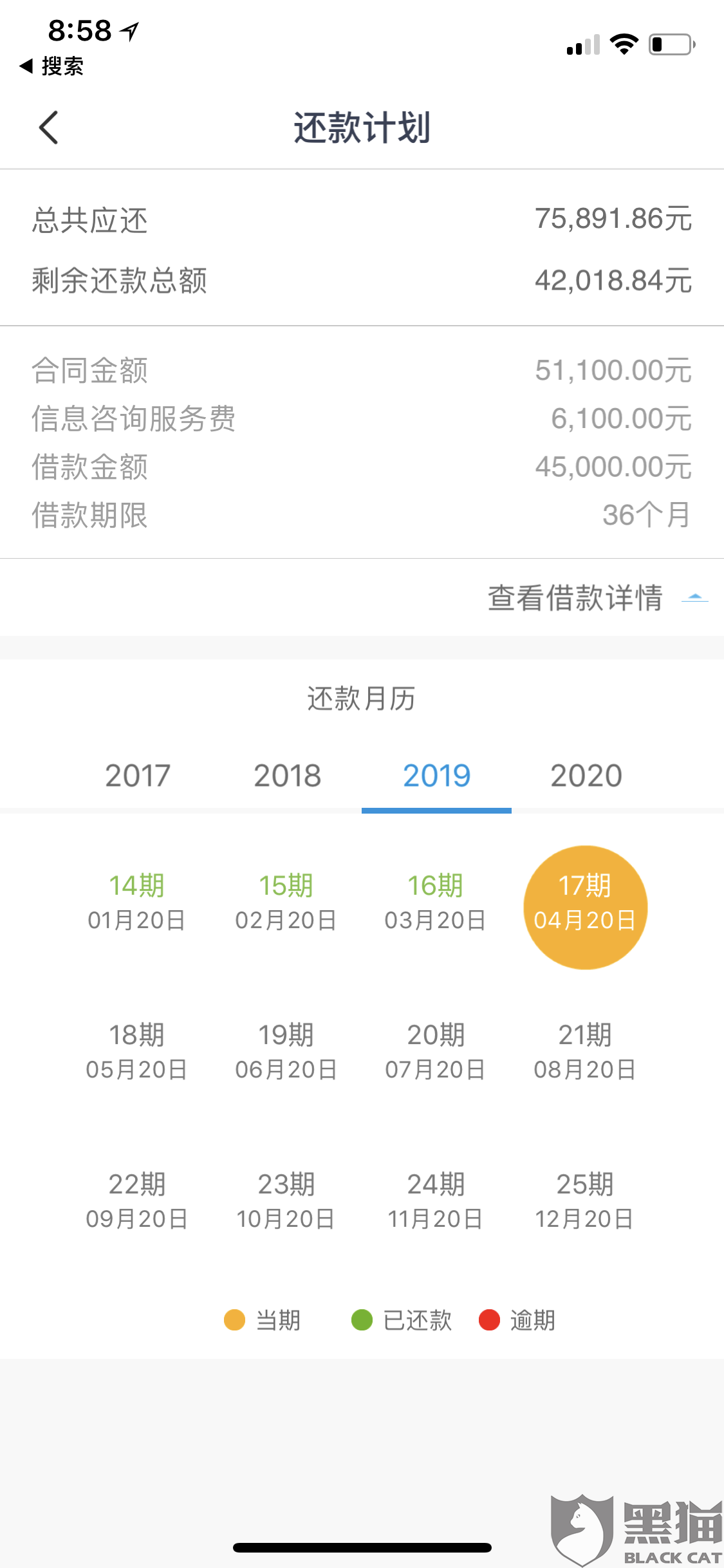Open the 21期 installment on 08月20日
724x1568 pixels.
pyautogui.click(x=585, y=1052)
